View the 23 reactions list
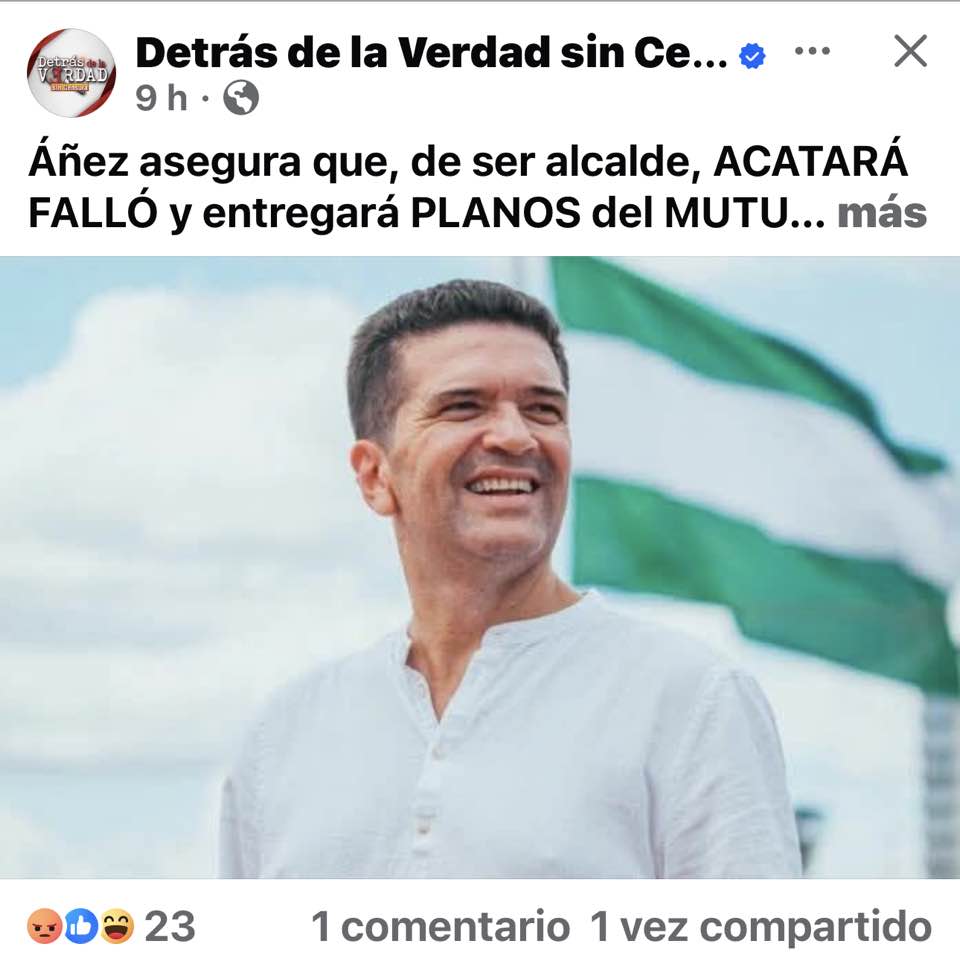This screenshot has width=960, height=956. (x=111, y=926)
